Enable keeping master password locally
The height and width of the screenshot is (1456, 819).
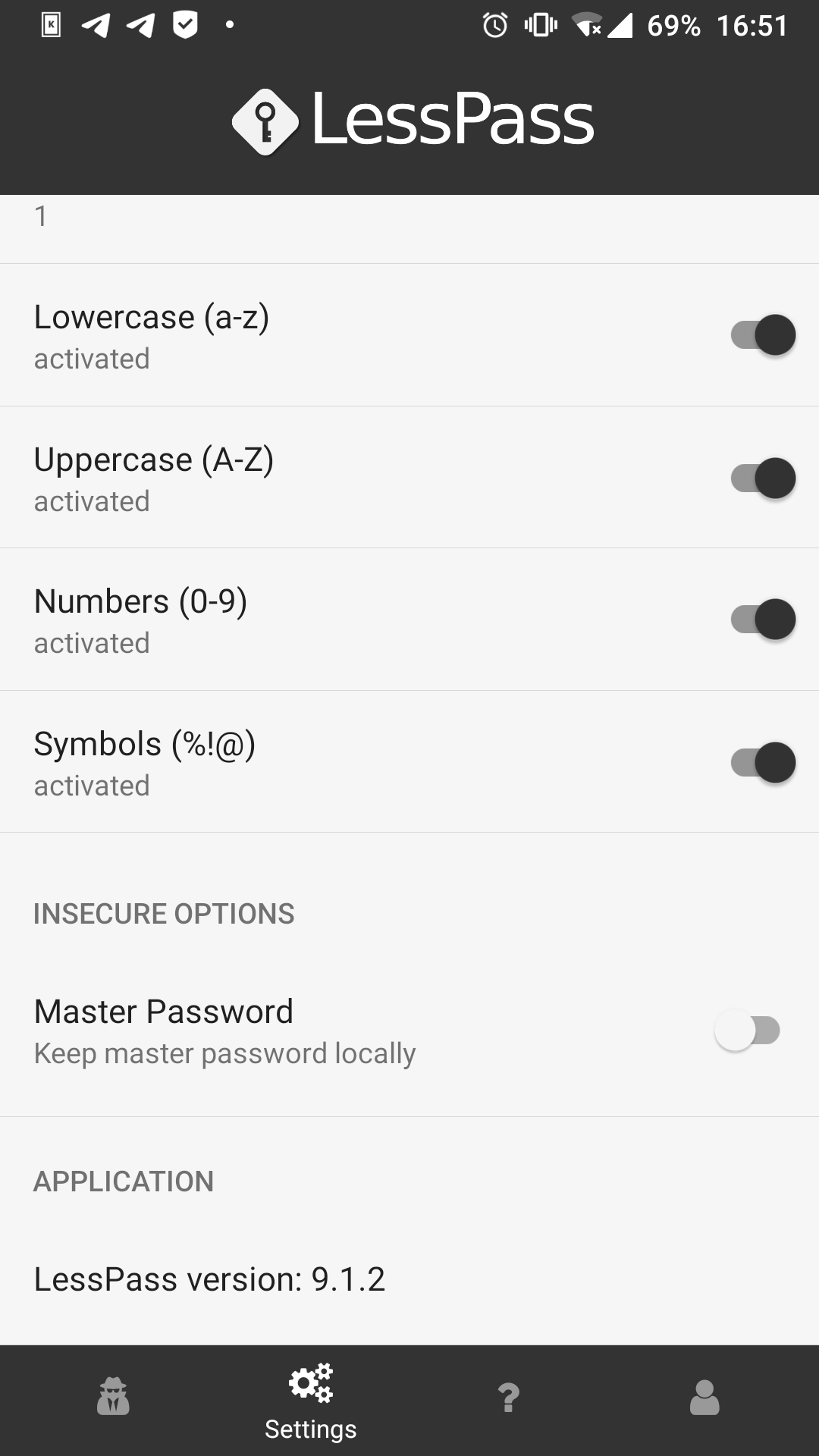click(x=745, y=1029)
